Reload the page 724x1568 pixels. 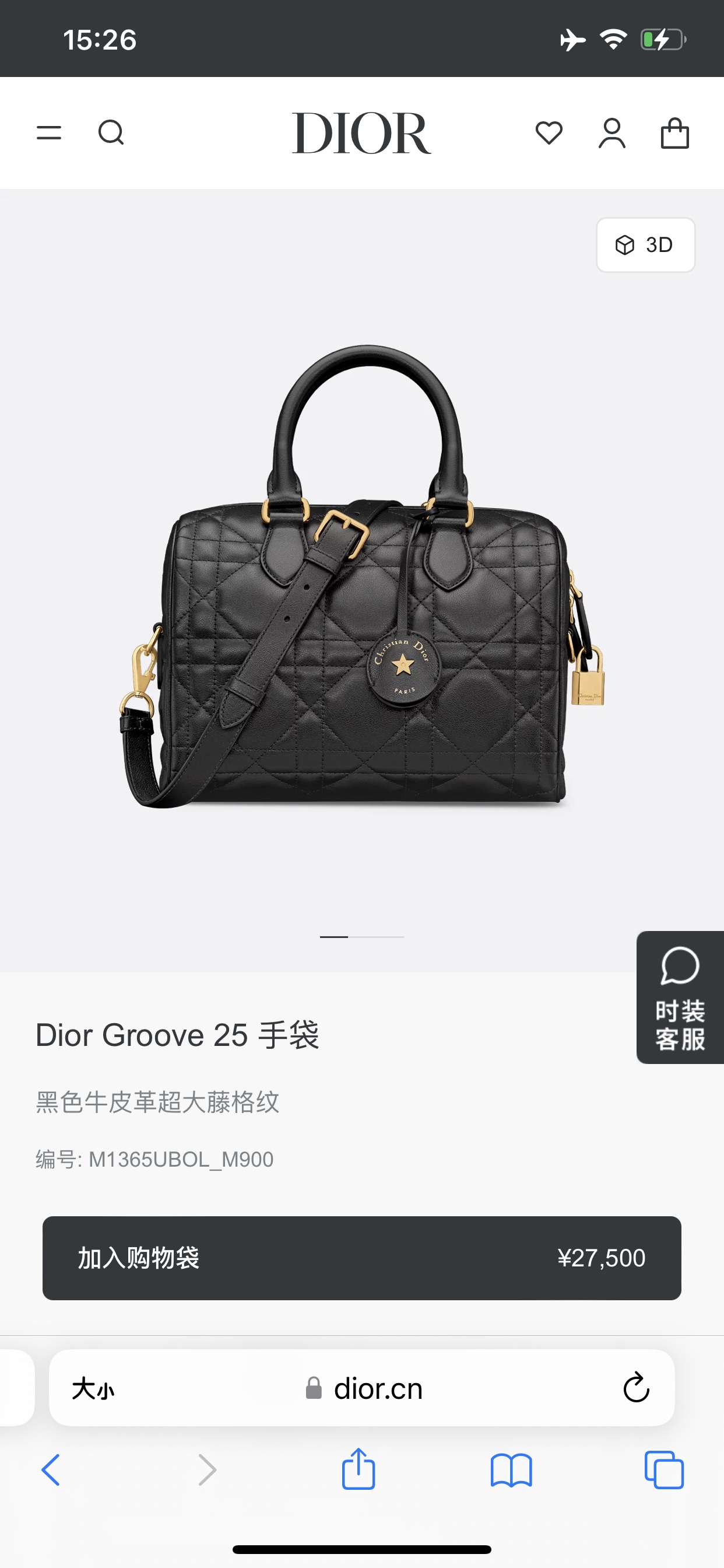(636, 1389)
